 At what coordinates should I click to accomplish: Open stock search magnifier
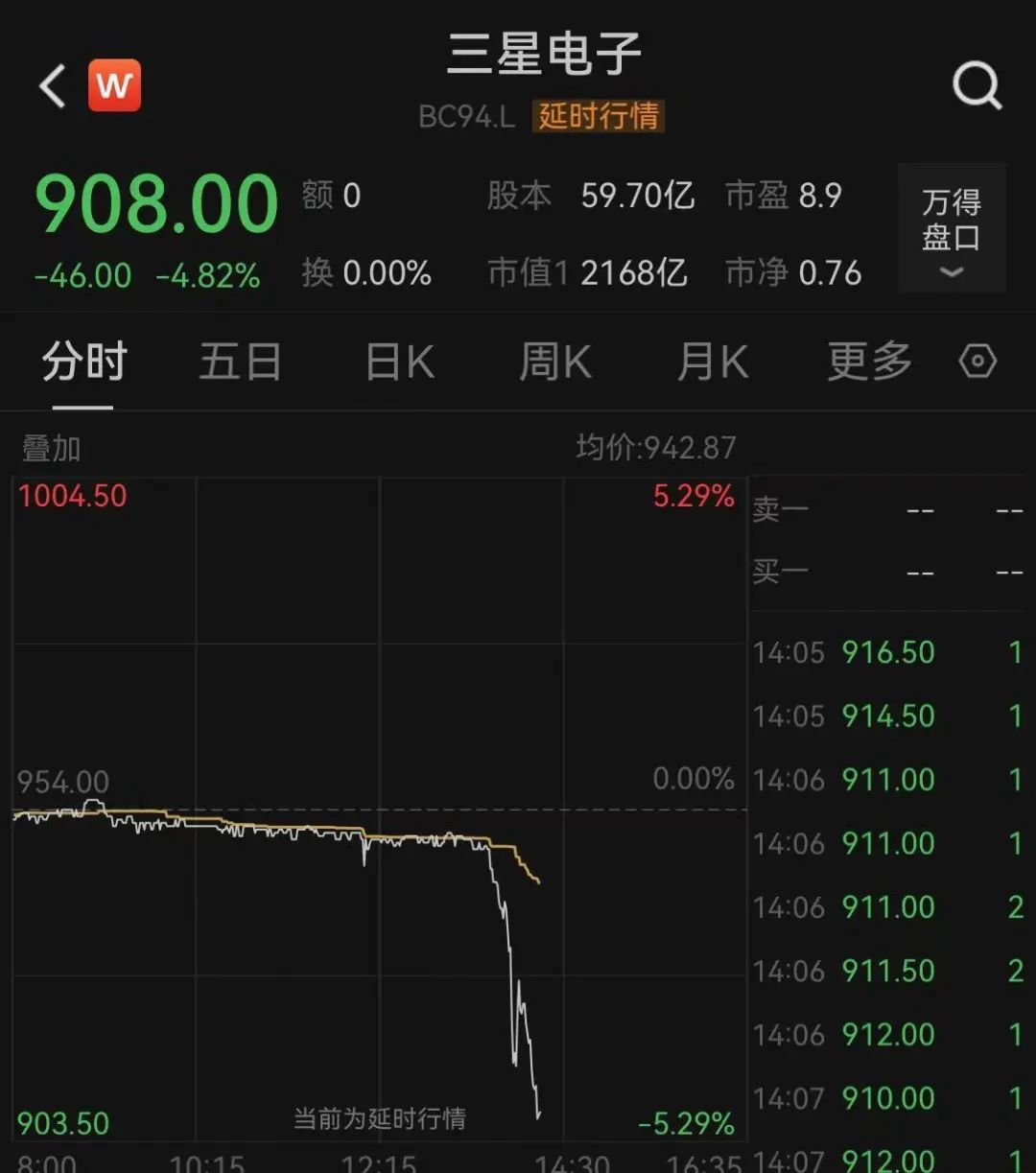pos(977,86)
